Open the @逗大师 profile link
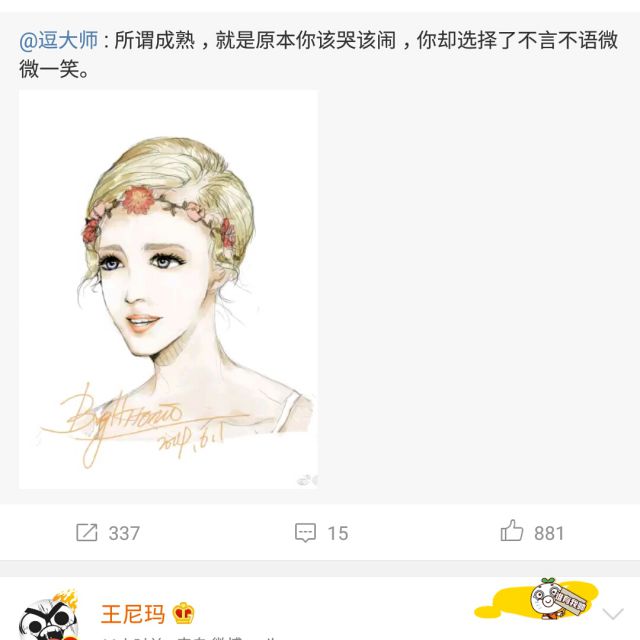Viewport: 640px width, 640px height. click(x=59, y=41)
